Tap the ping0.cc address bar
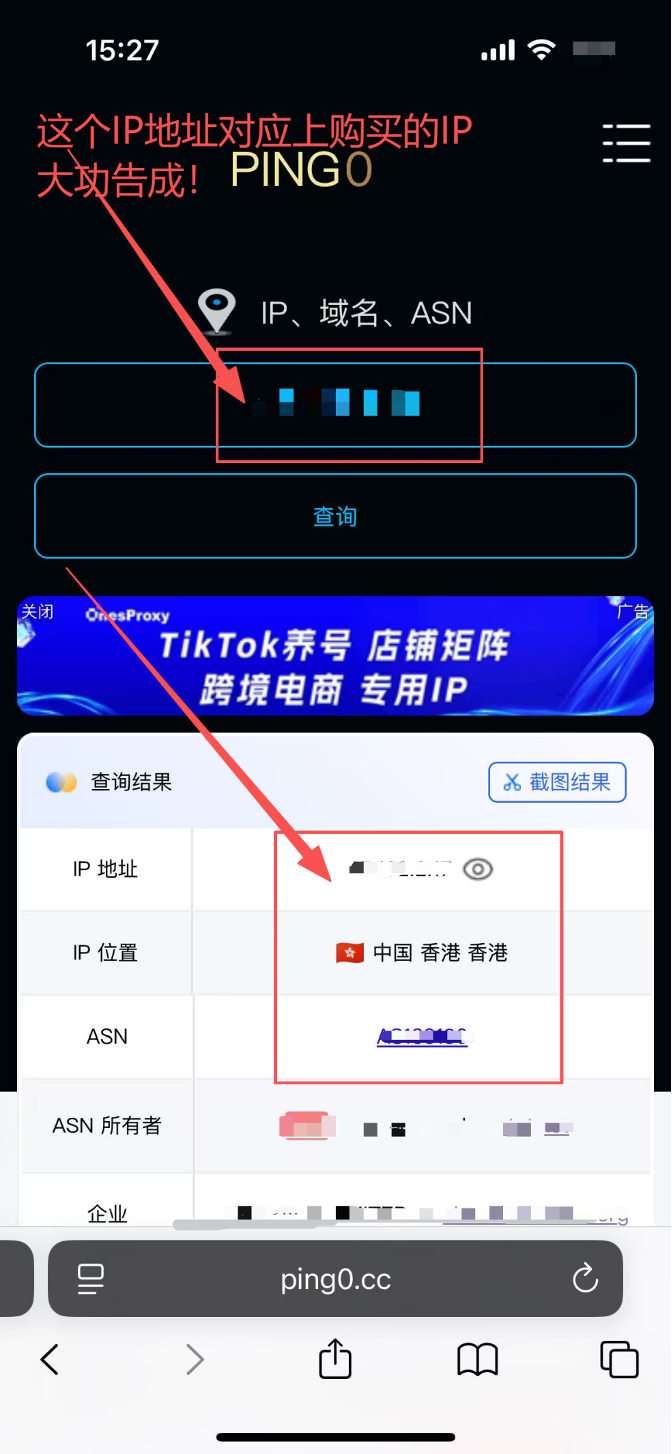Viewport: 672px width, 1454px height. pos(335,1278)
